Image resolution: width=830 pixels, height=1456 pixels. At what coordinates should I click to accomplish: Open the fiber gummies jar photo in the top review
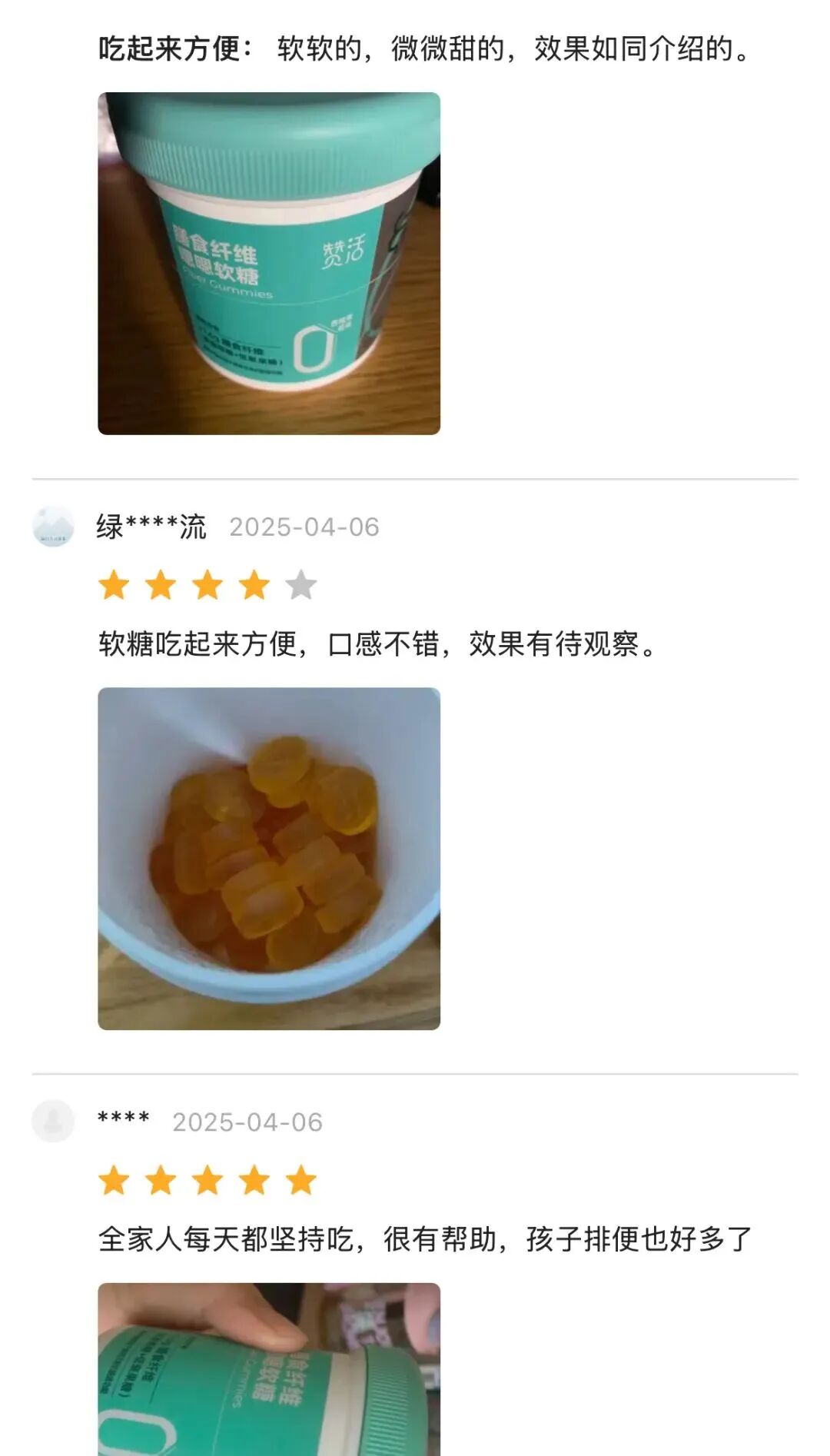tap(269, 264)
